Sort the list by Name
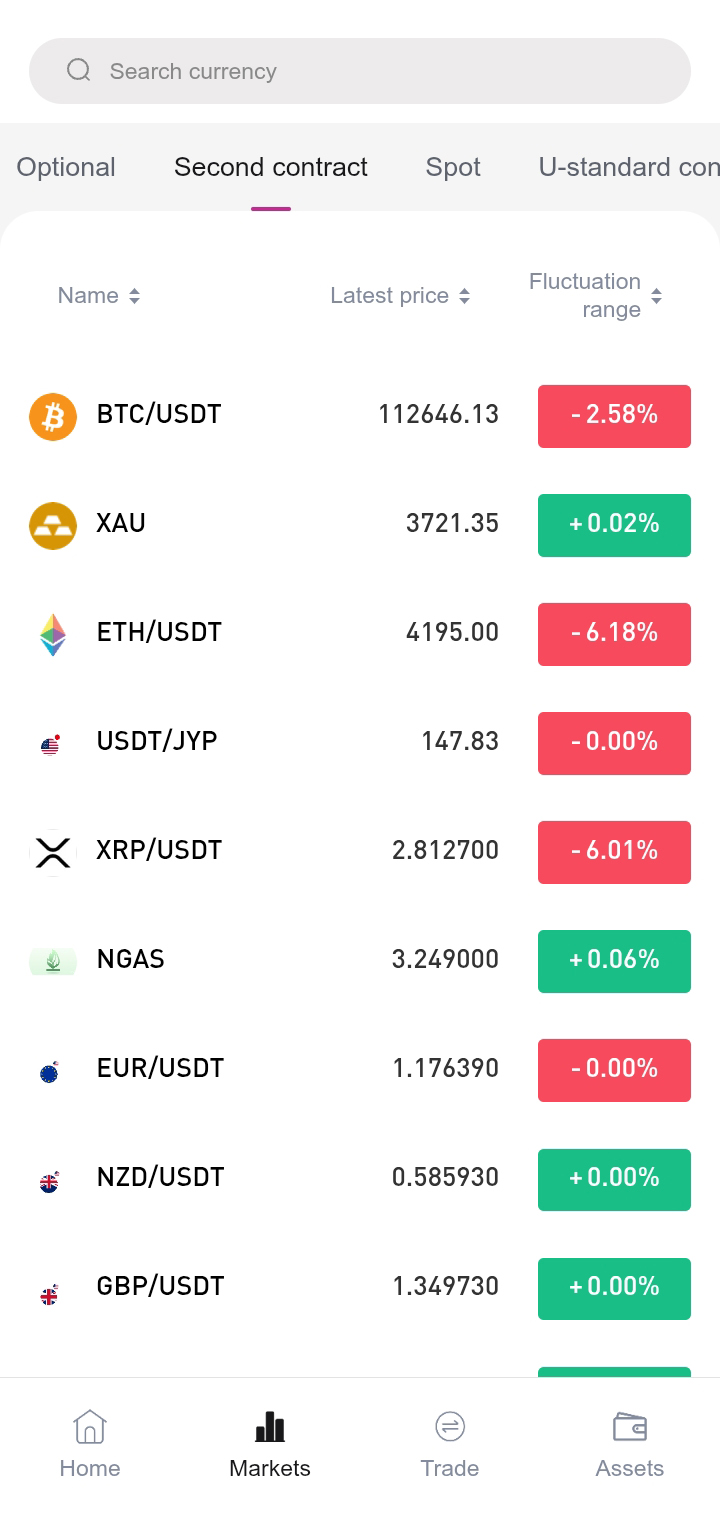720x1532 pixels. point(98,295)
